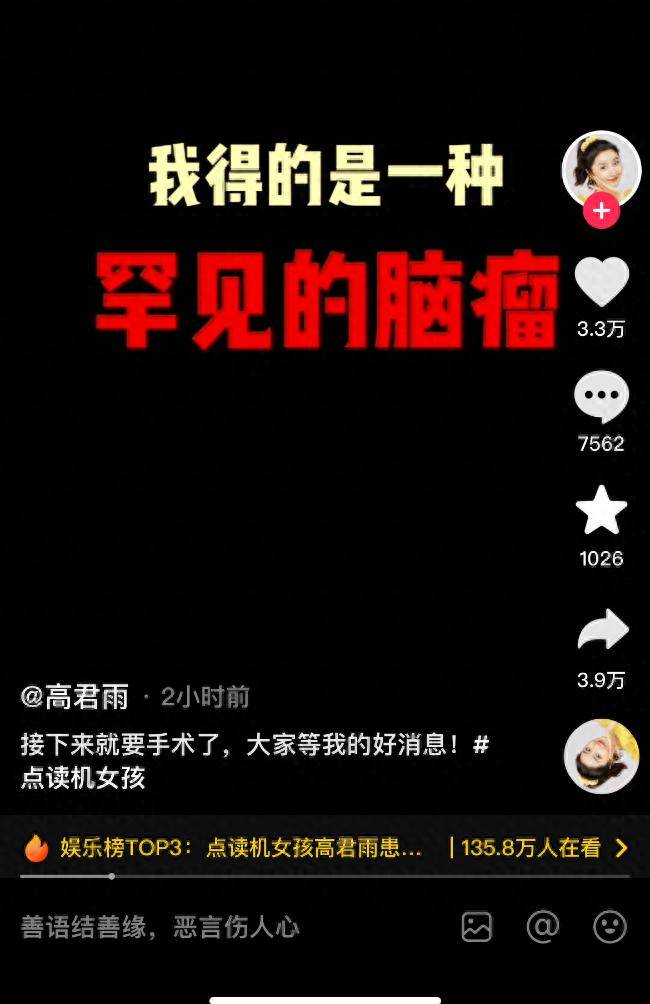Follow the creator with the plus button
Screen dimensions: 650x1004
(601, 211)
